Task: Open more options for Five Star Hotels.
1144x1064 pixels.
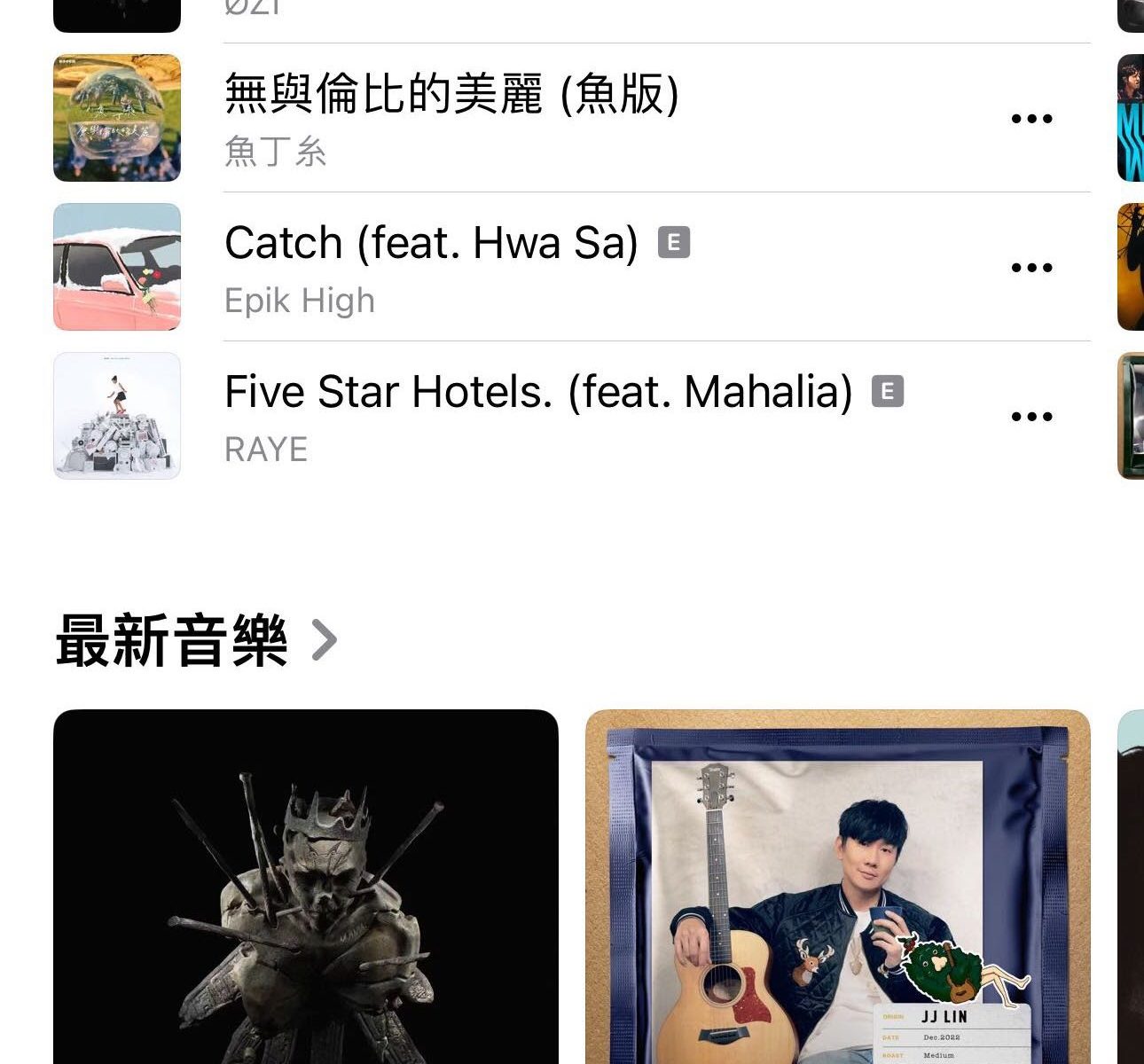Action: tap(1031, 417)
